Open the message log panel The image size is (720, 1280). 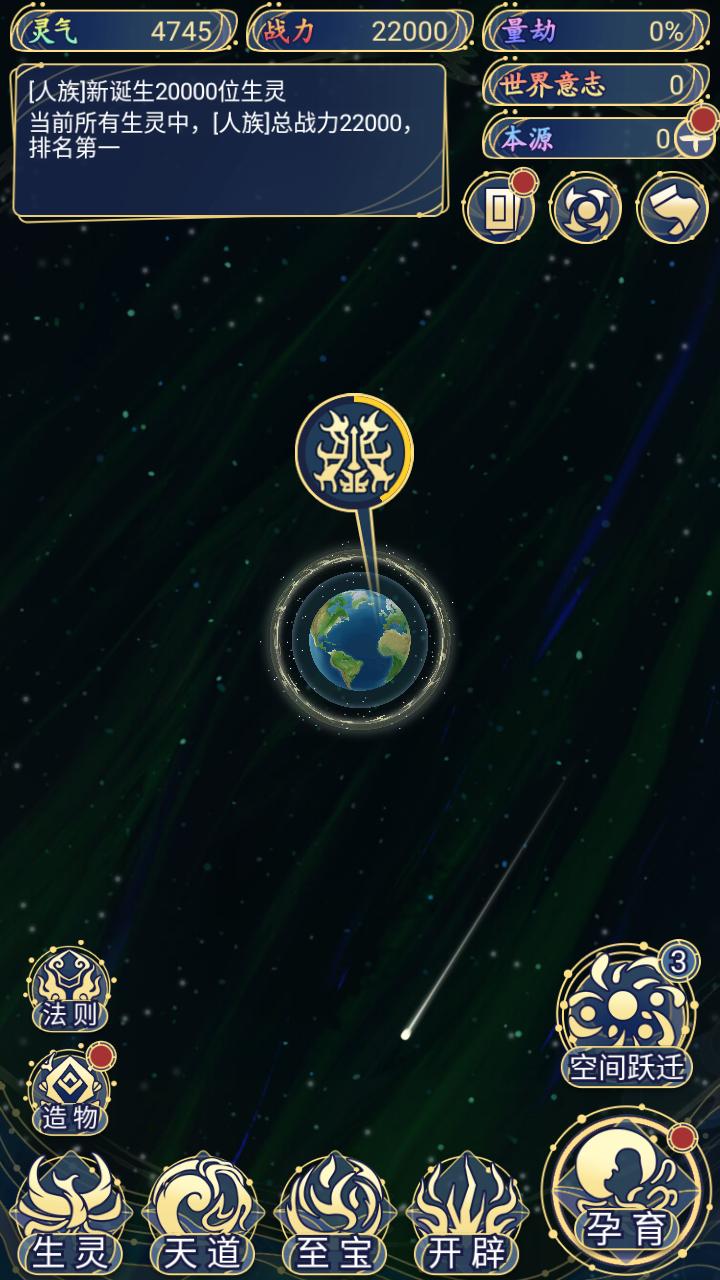point(229,140)
